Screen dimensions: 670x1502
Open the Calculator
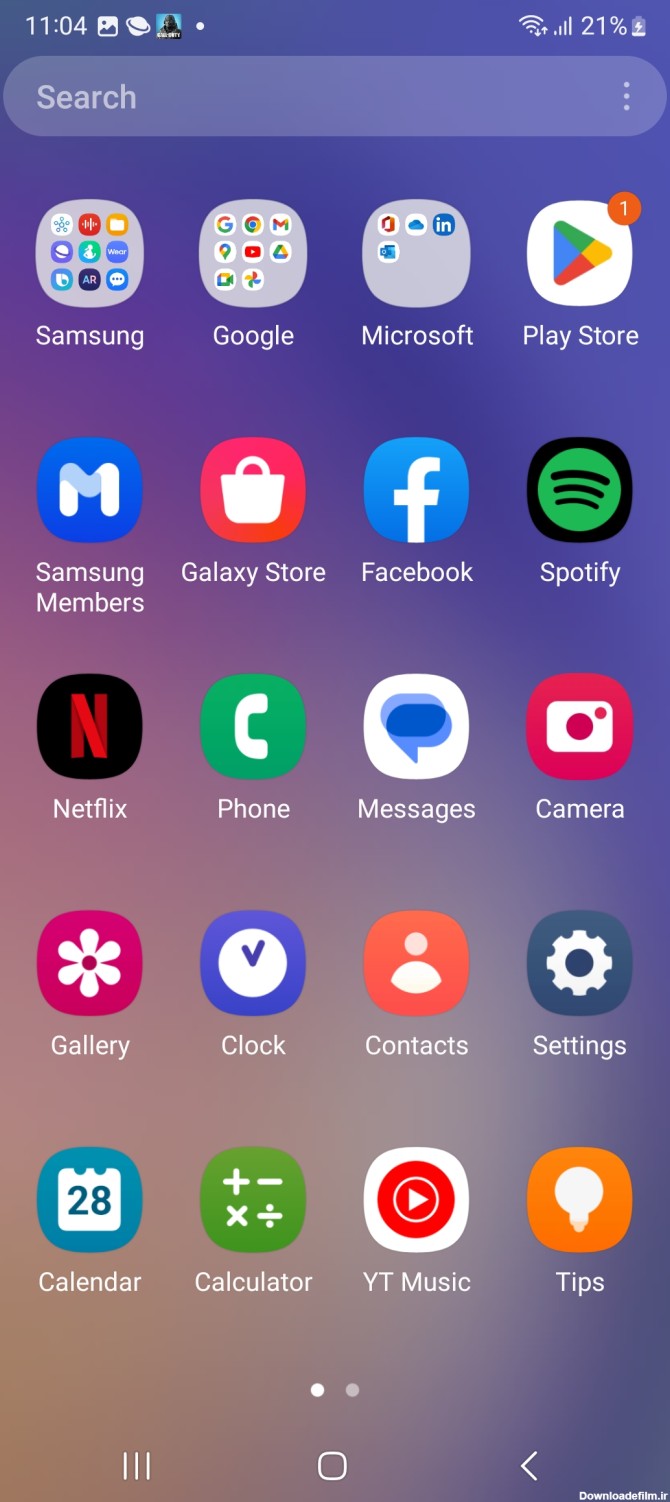[253, 1200]
